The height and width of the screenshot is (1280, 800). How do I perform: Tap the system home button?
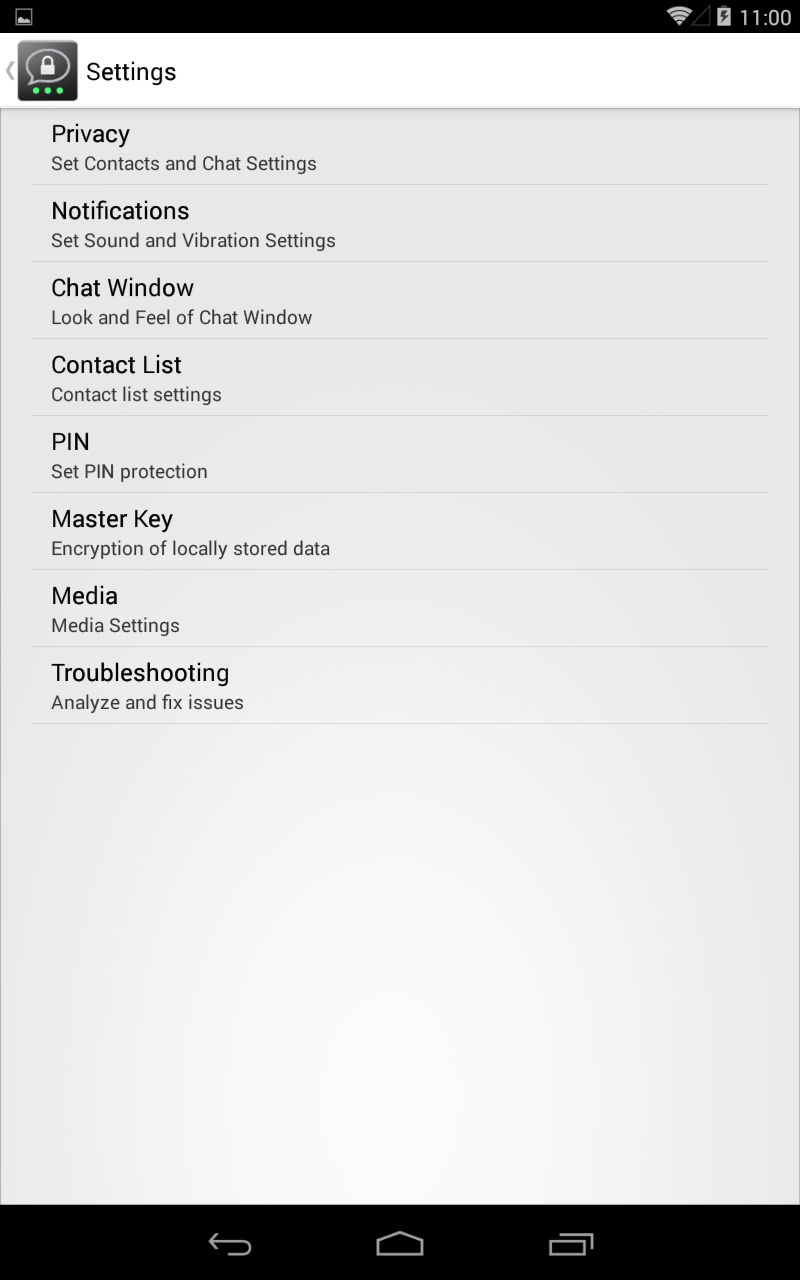[400, 1243]
